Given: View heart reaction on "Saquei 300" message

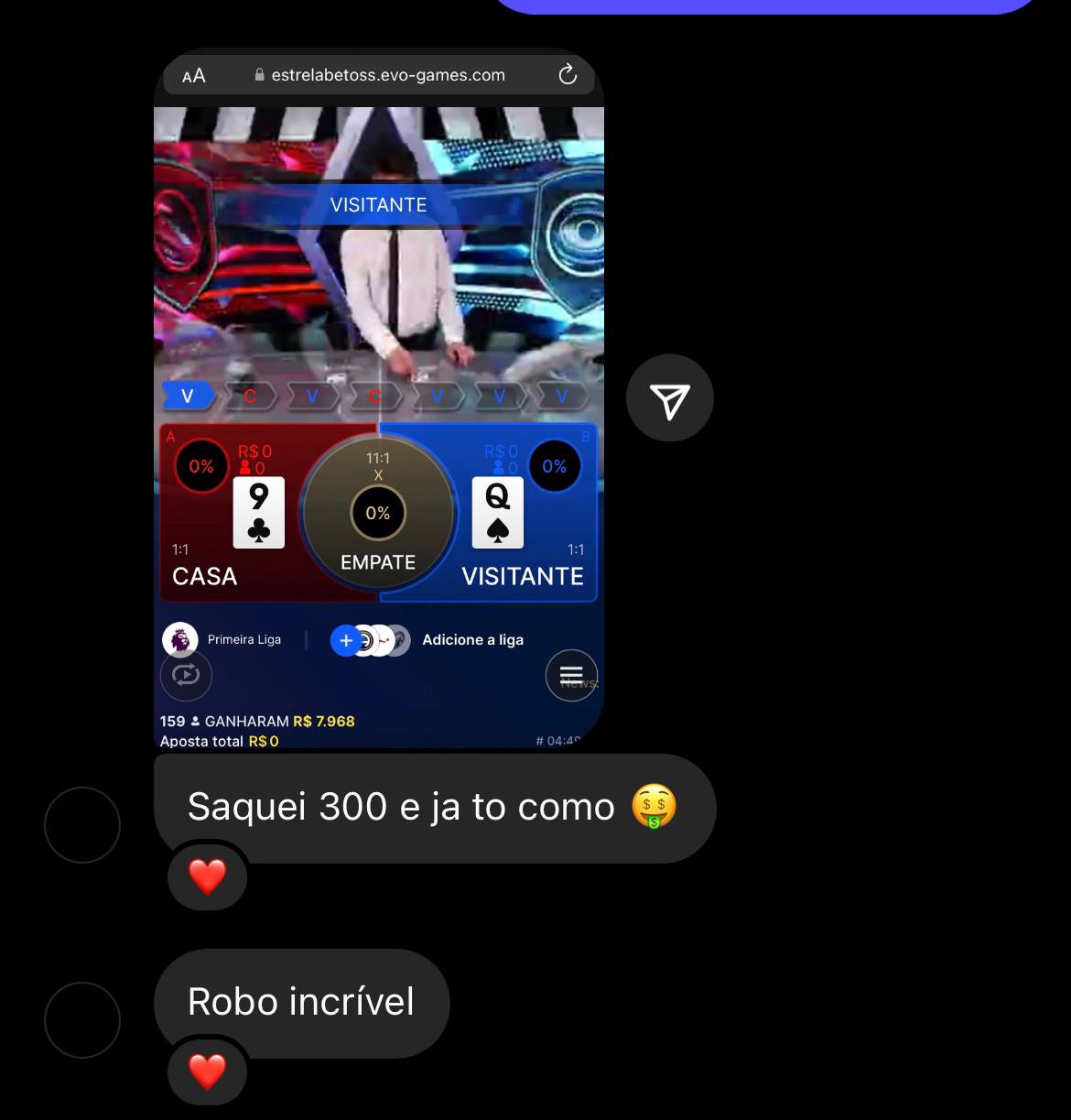Looking at the screenshot, I should pyautogui.click(x=207, y=876).
